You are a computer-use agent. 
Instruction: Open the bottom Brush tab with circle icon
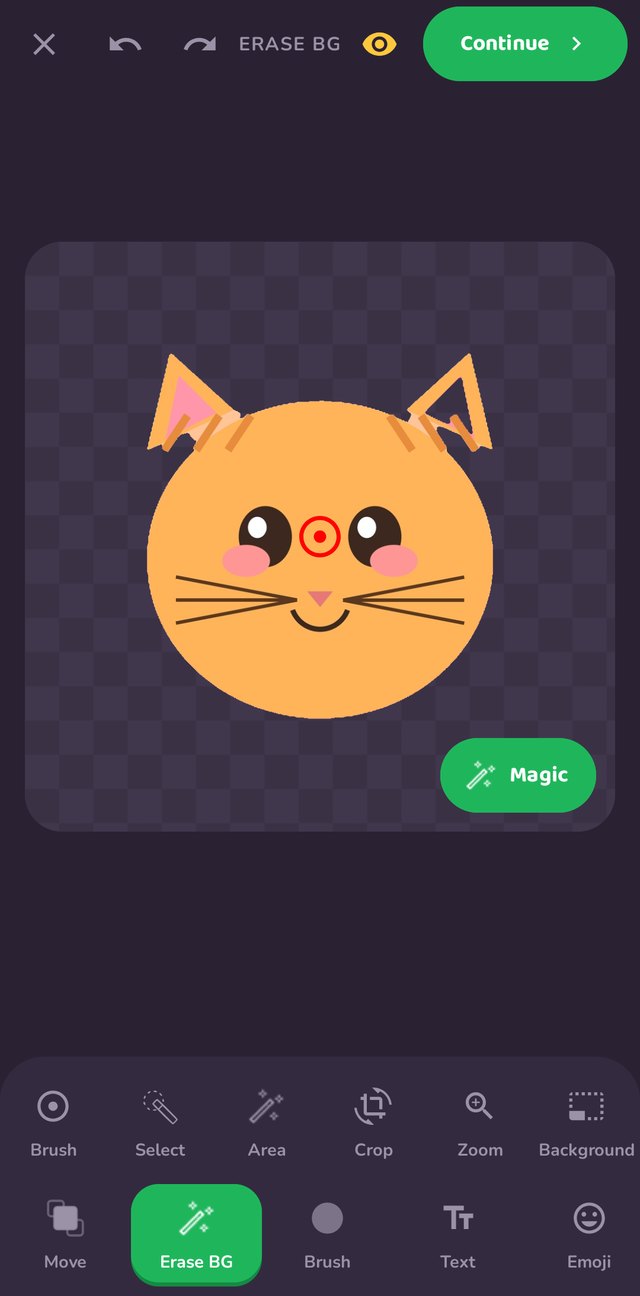[x=327, y=1235]
